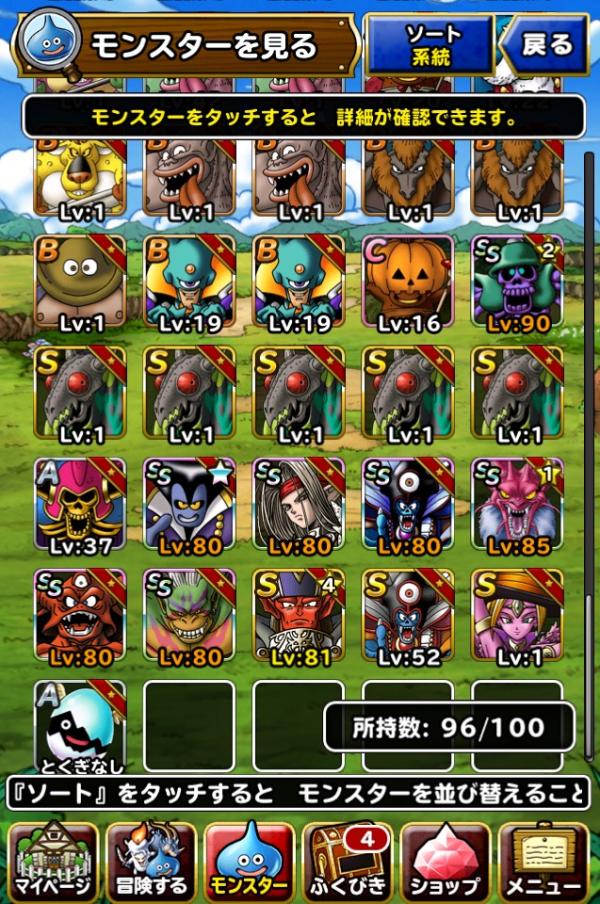Select the long-haired man monster at Lv:80
The height and width of the screenshot is (904, 600).
[298, 505]
